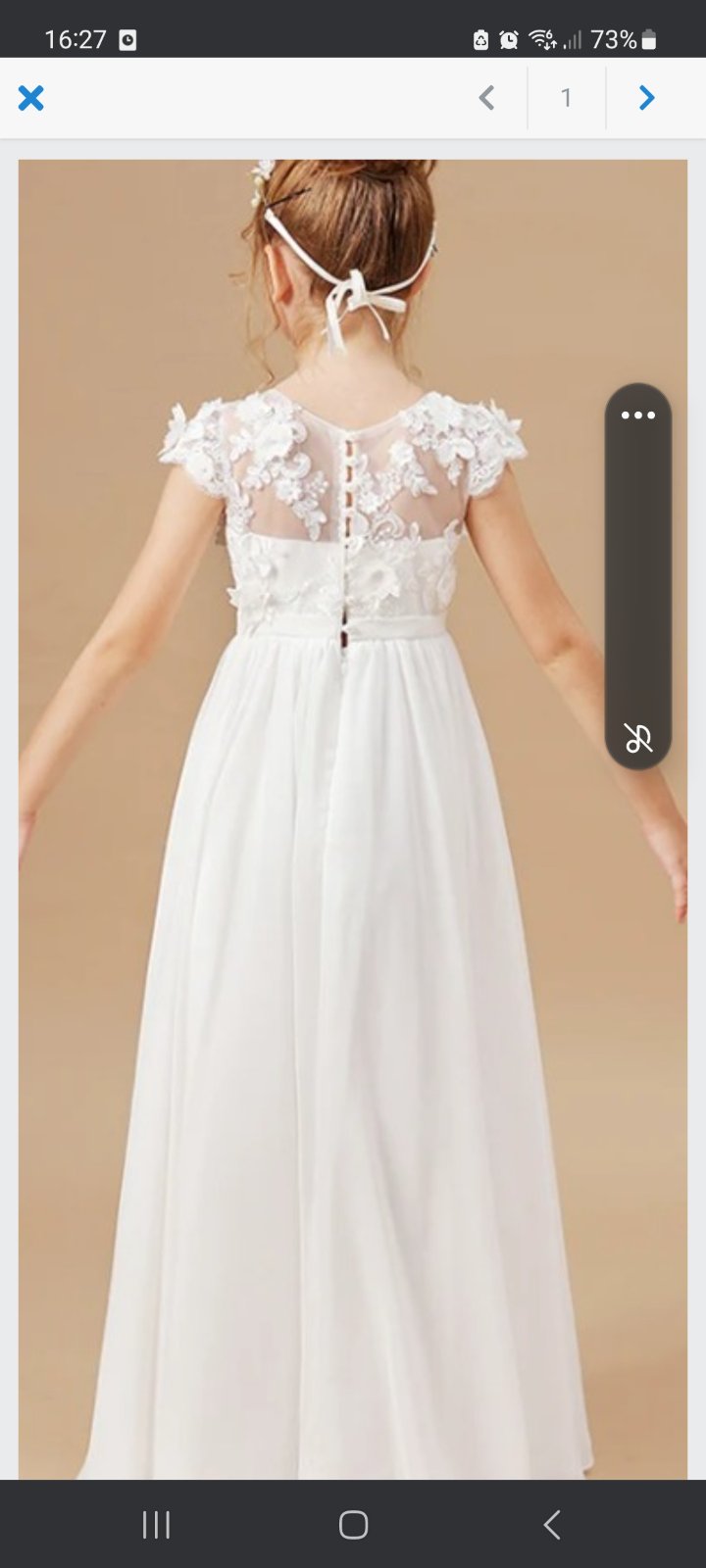The width and height of the screenshot is (706, 1568).
Task: Go to the previous image
Action: [486, 98]
